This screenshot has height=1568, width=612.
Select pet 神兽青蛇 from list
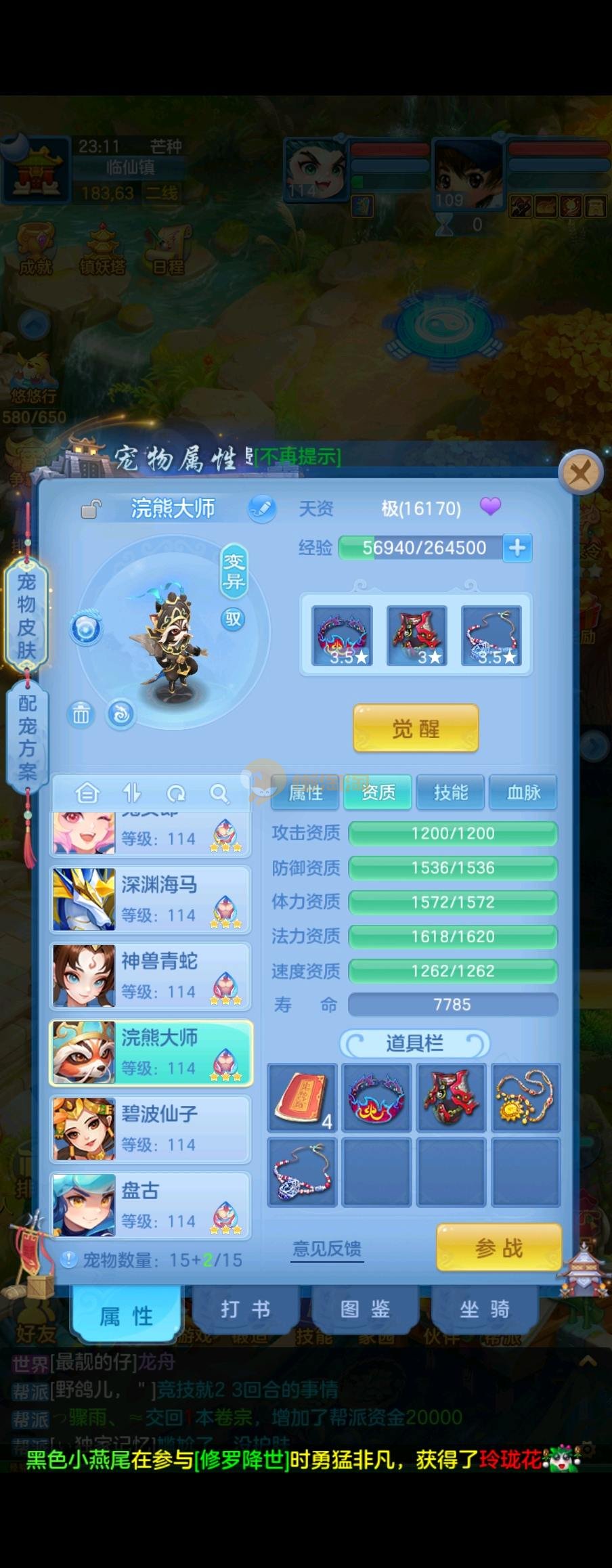pyautogui.click(x=150, y=976)
